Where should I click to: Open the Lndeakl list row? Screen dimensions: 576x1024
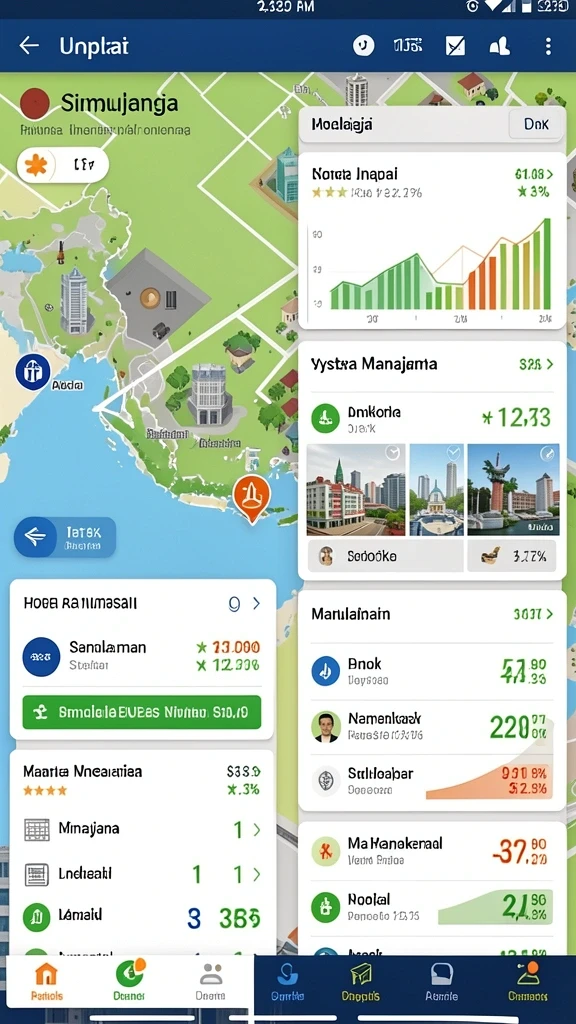pyautogui.click(x=142, y=874)
